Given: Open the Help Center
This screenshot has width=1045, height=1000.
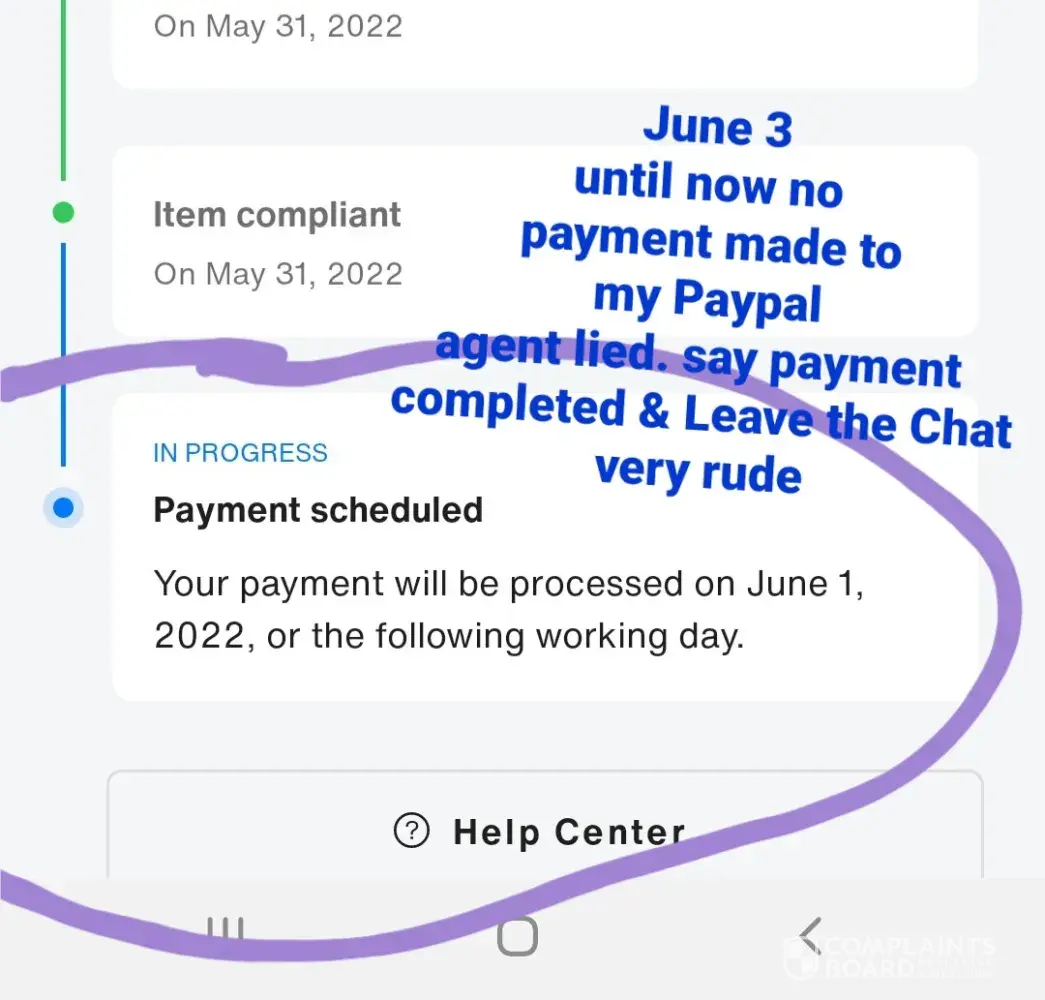Looking at the screenshot, I should tap(544, 831).
